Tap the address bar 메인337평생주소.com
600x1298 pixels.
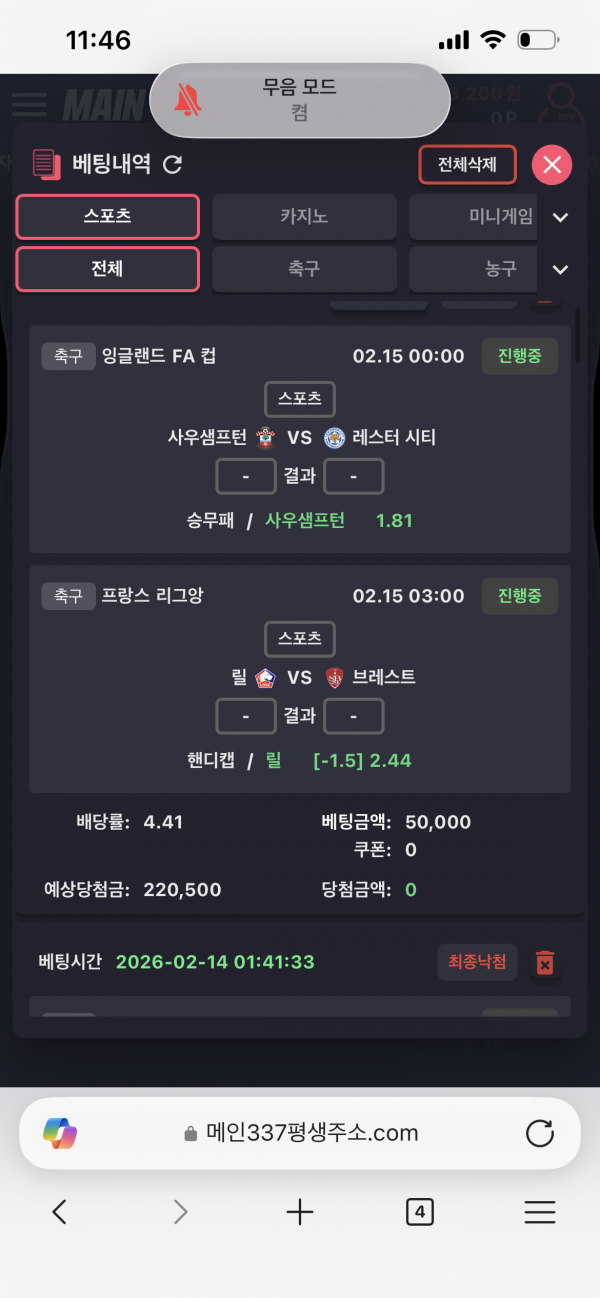click(300, 1133)
